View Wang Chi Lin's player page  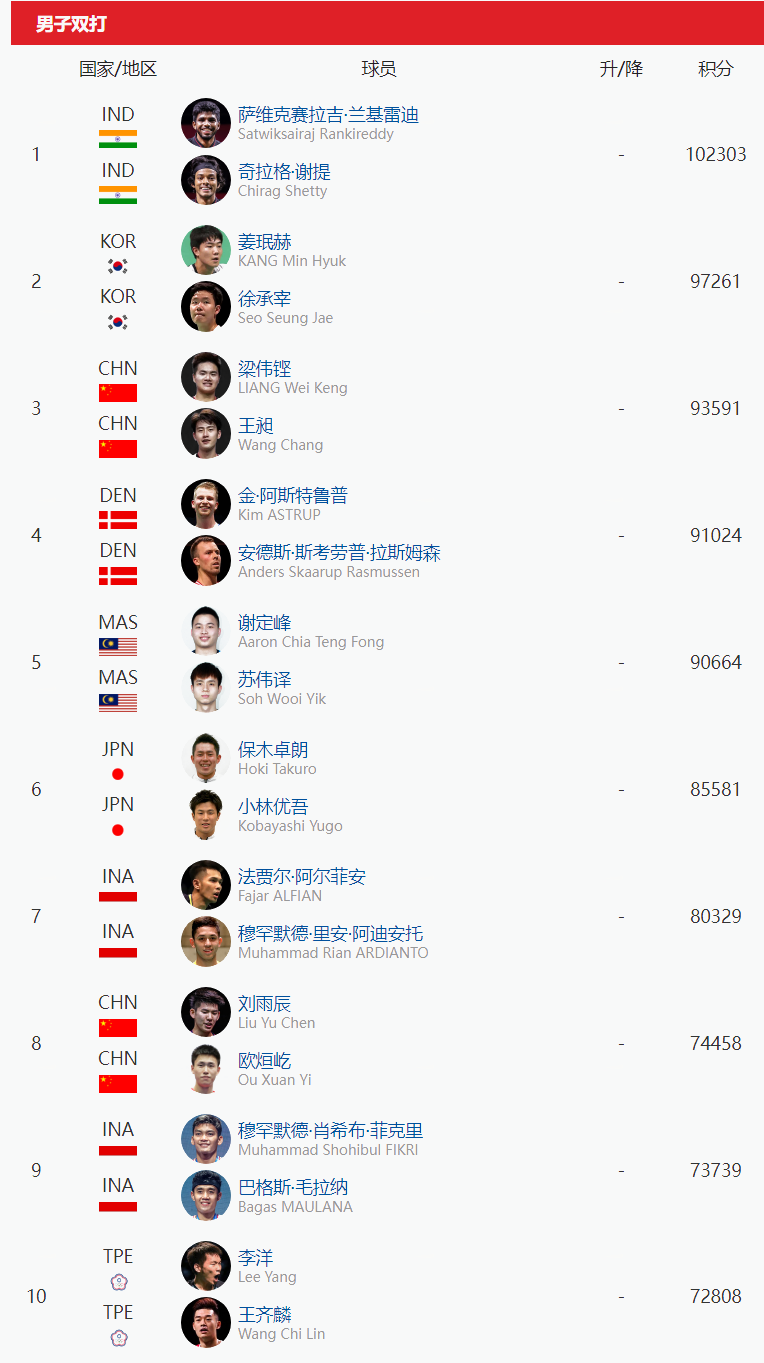(x=265, y=1315)
